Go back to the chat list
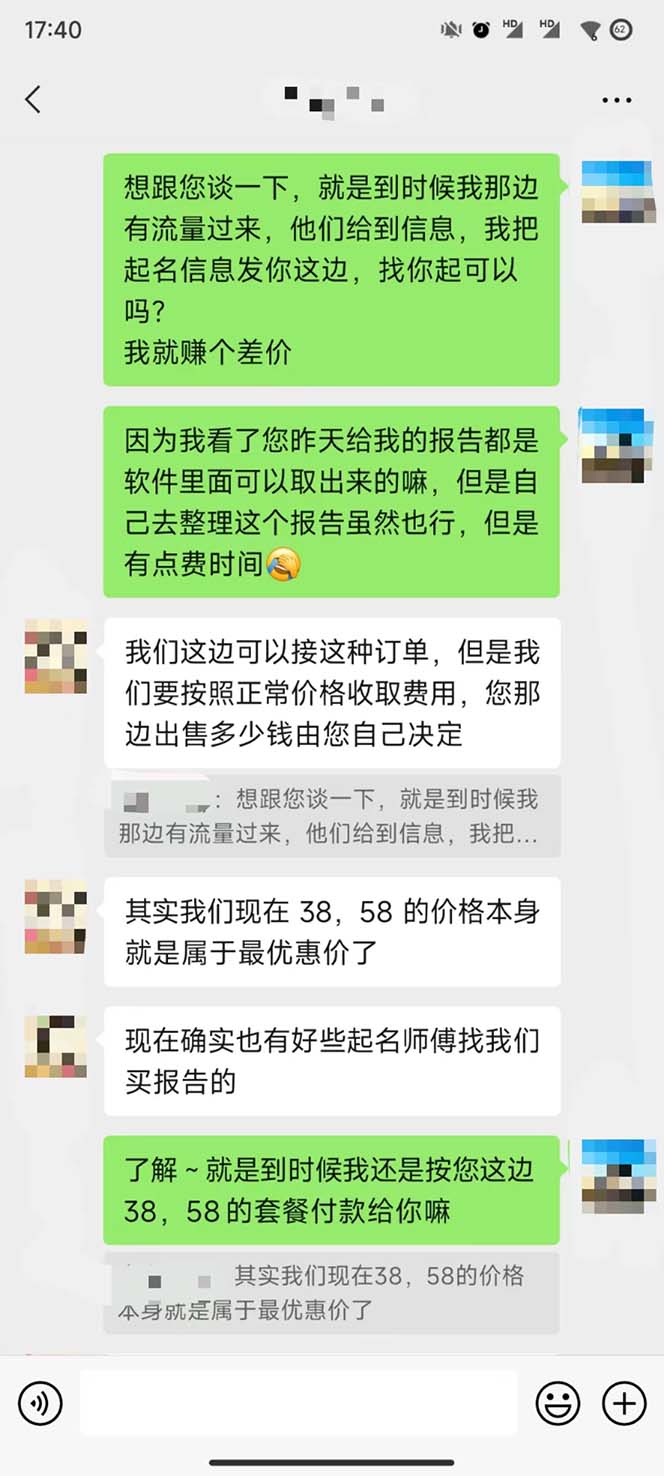The width and height of the screenshot is (664, 1476). (x=33, y=99)
